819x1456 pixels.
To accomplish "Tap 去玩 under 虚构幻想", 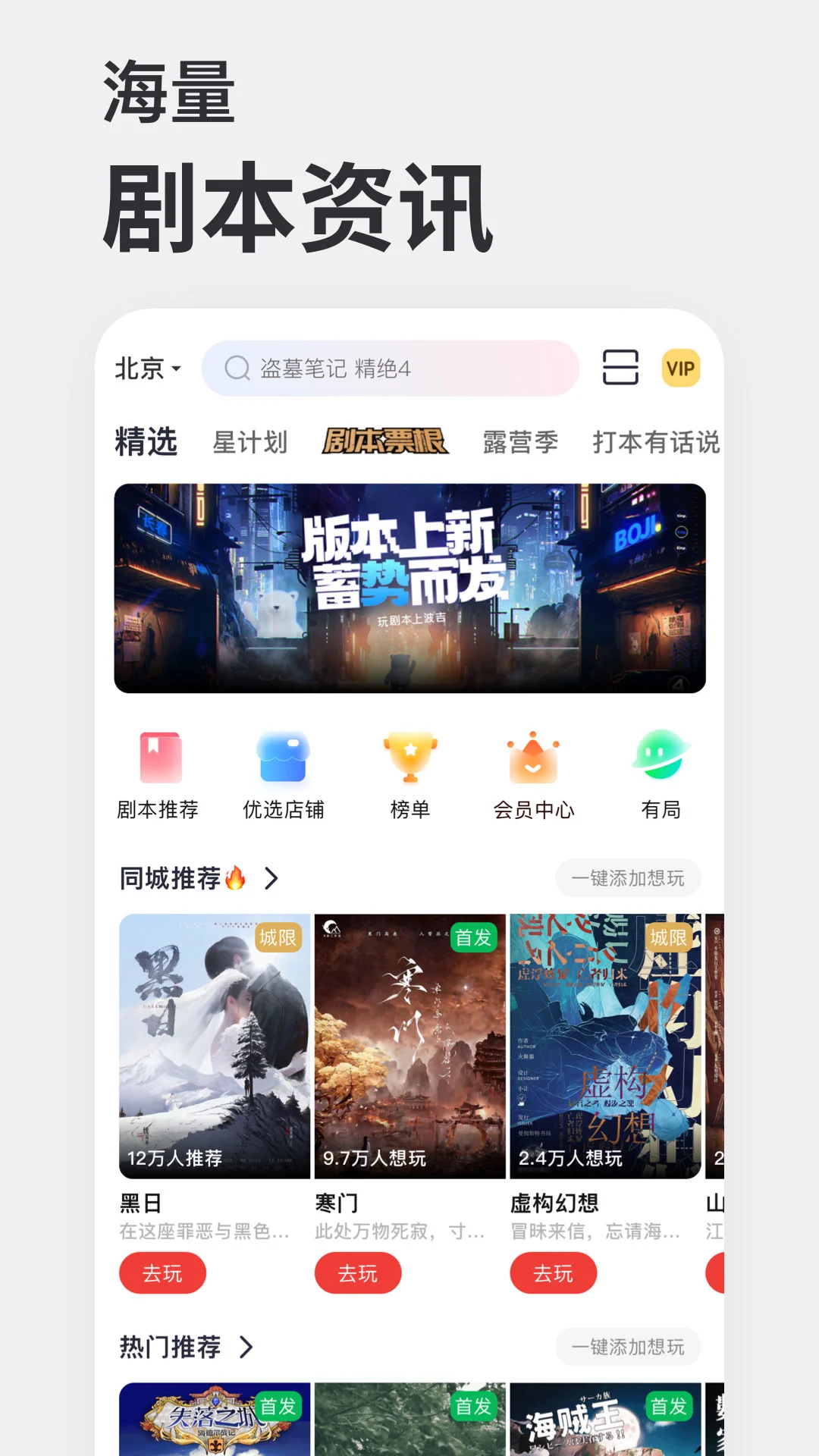I will coord(553,1273).
